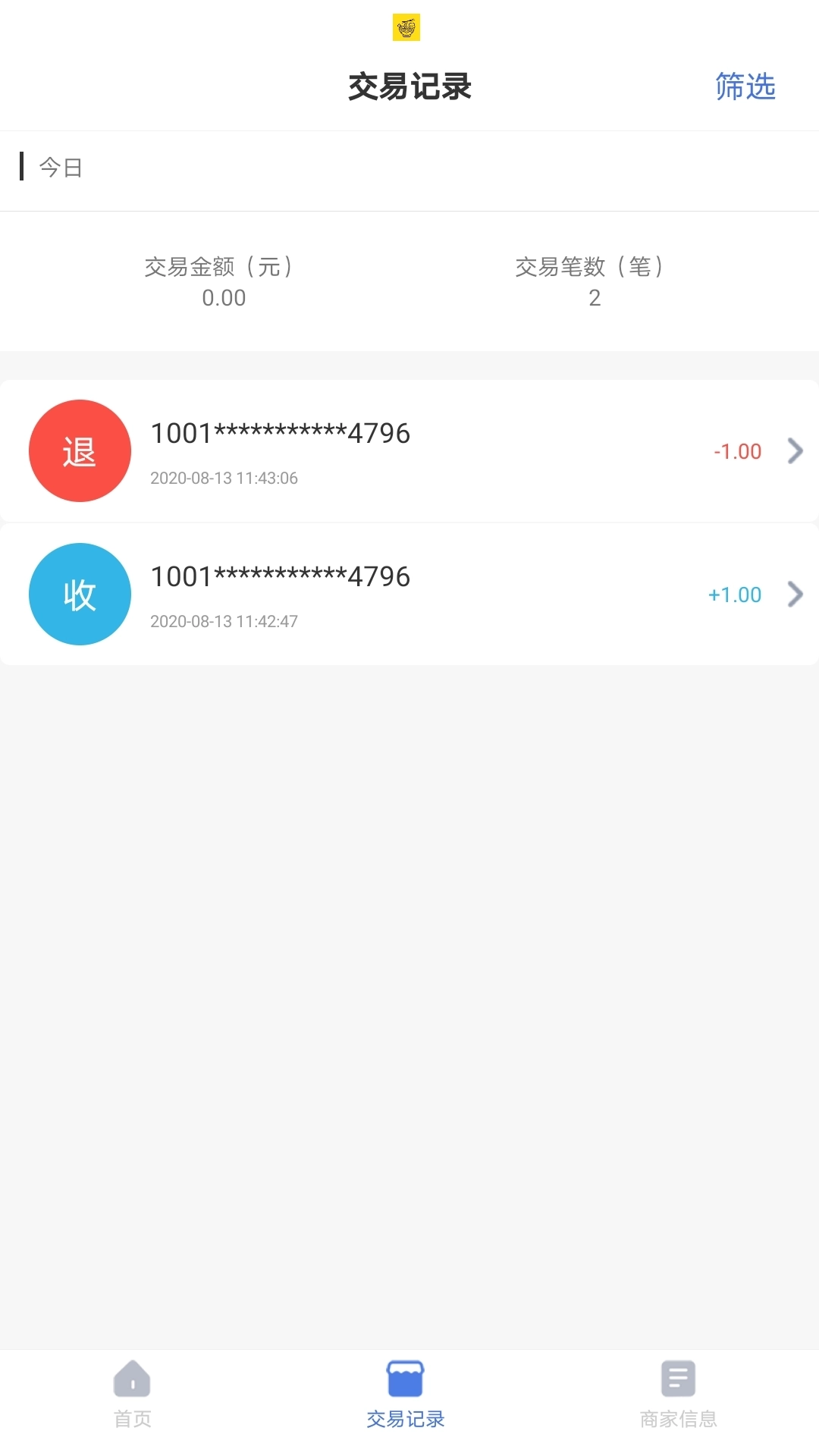
Task: Open the 筛选 filter option
Action: [x=745, y=86]
